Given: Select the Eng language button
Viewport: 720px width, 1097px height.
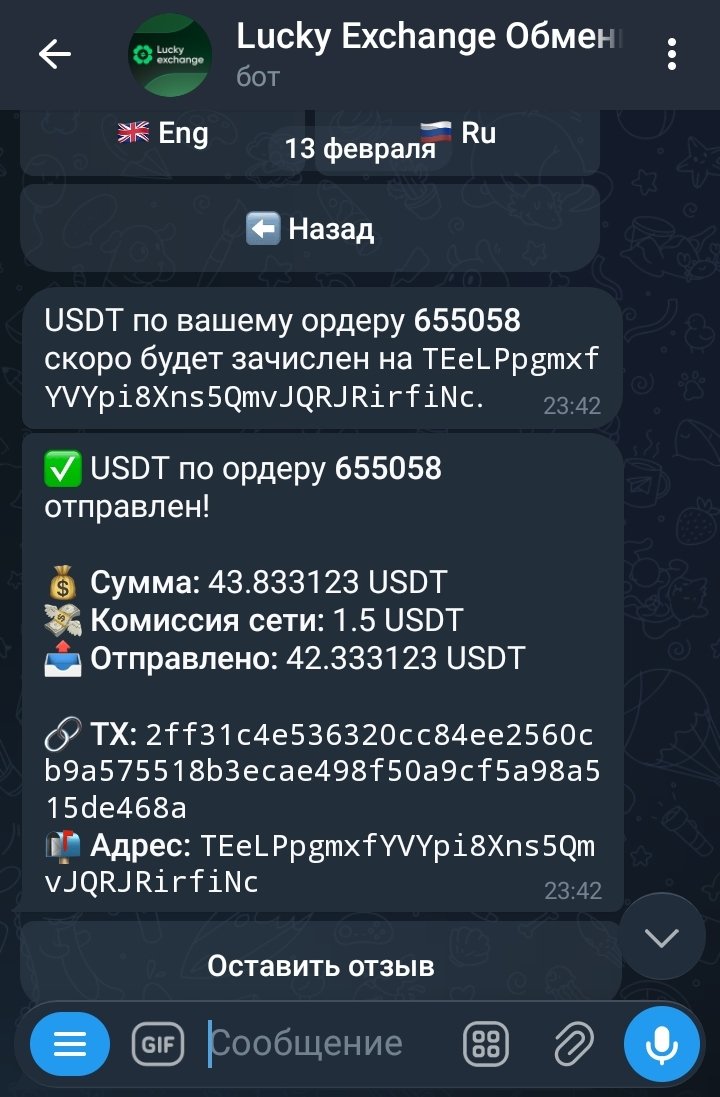Looking at the screenshot, I should tap(163, 135).
